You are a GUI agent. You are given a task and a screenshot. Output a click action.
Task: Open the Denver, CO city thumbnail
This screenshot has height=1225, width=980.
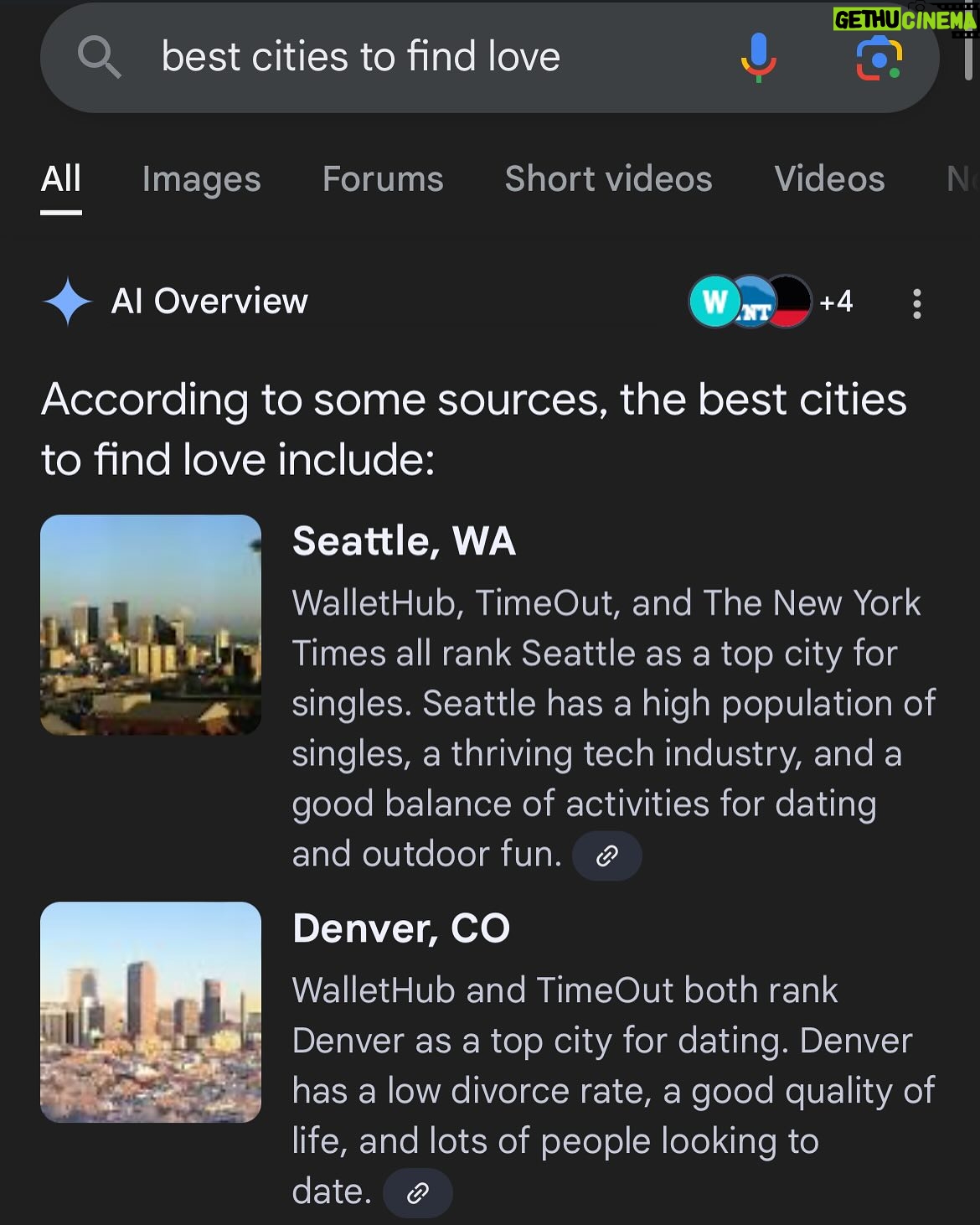click(x=151, y=1012)
